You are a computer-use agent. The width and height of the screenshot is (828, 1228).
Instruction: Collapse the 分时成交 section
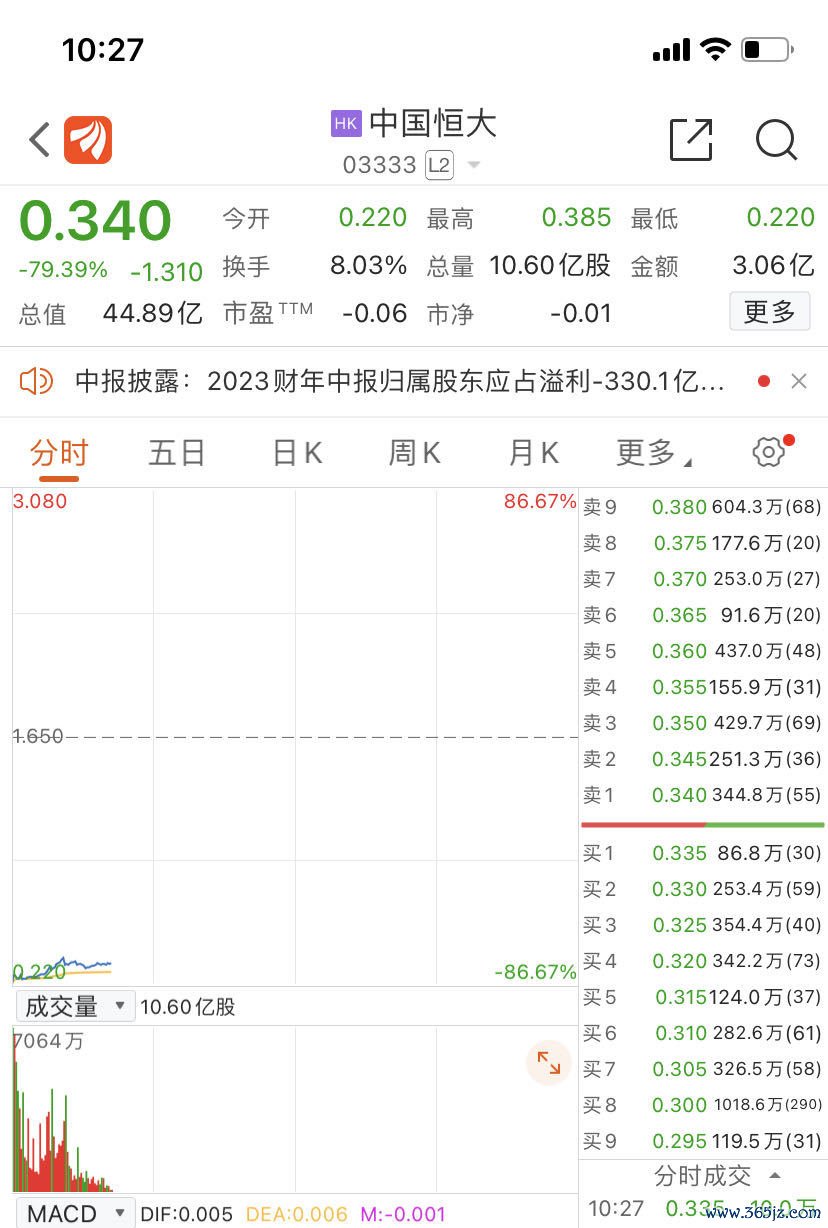click(x=775, y=1176)
